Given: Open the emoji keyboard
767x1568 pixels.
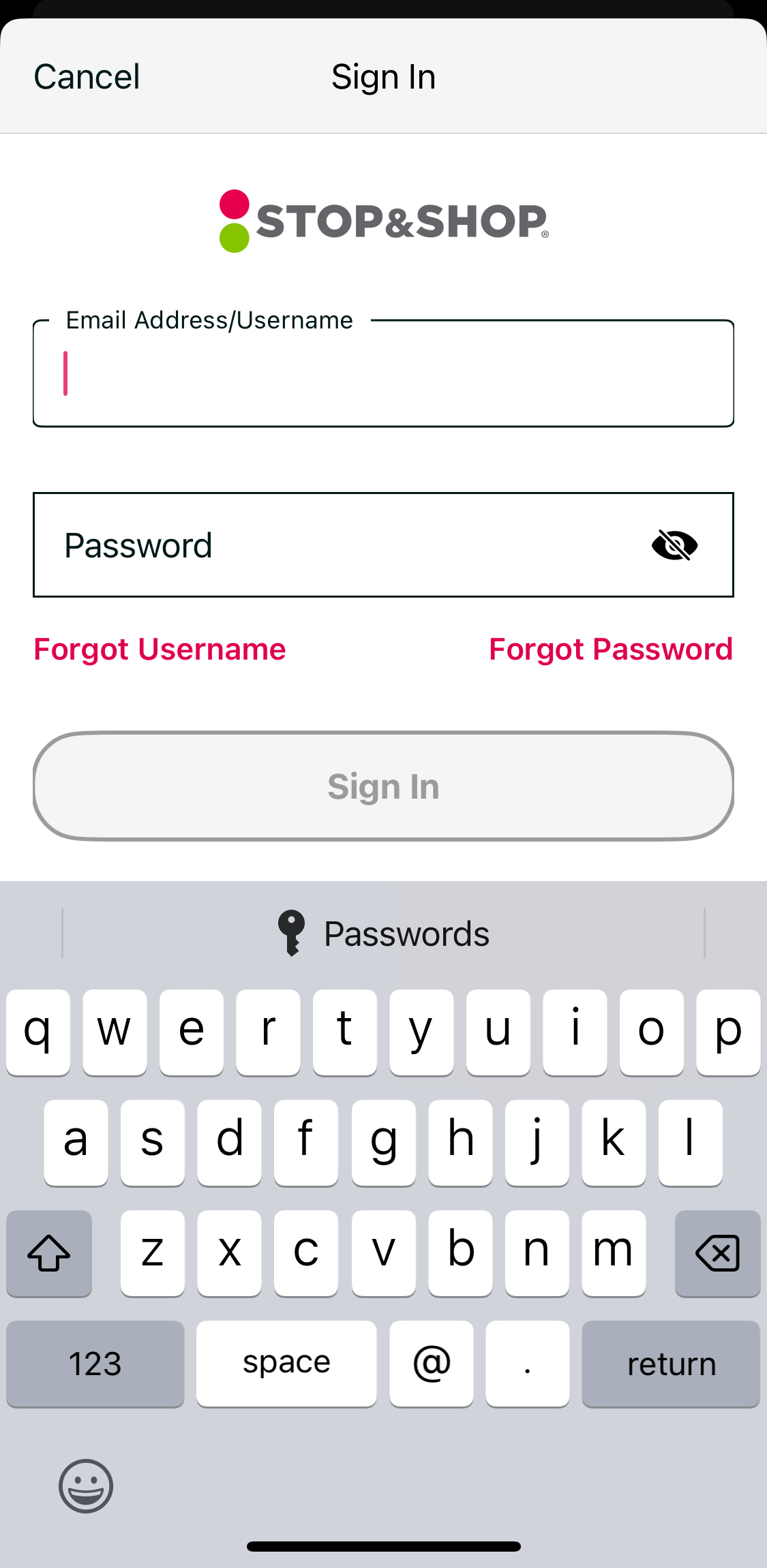Looking at the screenshot, I should tap(85, 1486).
